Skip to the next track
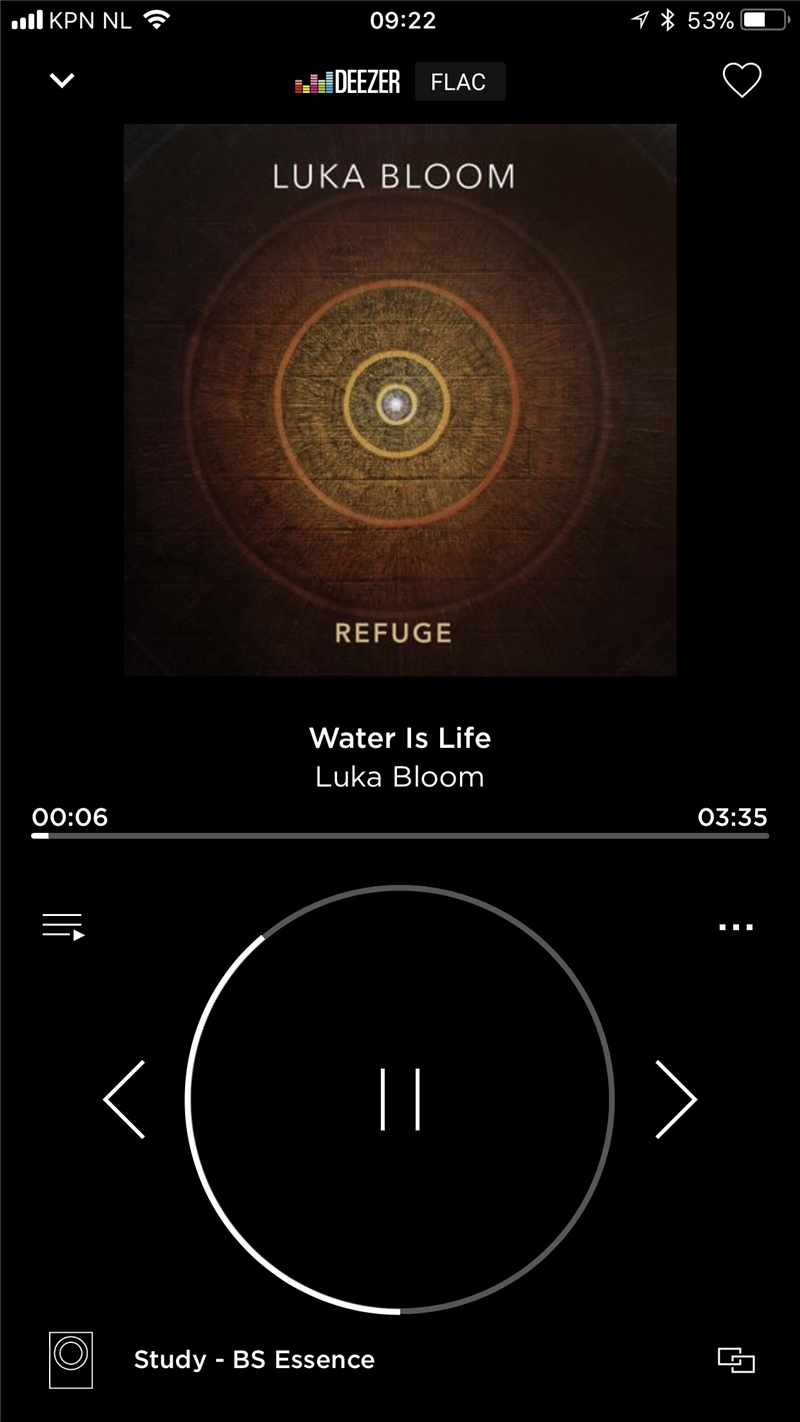Viewport: 800px width, 1422px height. click(x=676, y=1099)
